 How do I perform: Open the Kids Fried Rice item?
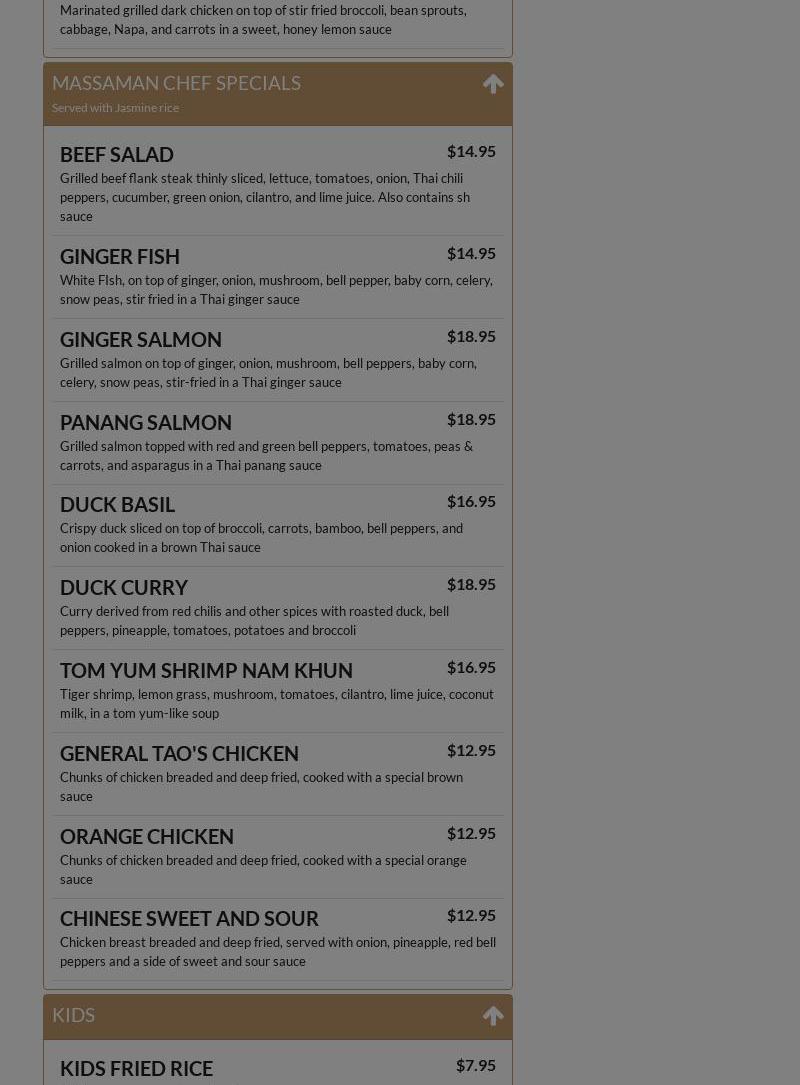pos(137,1069)
